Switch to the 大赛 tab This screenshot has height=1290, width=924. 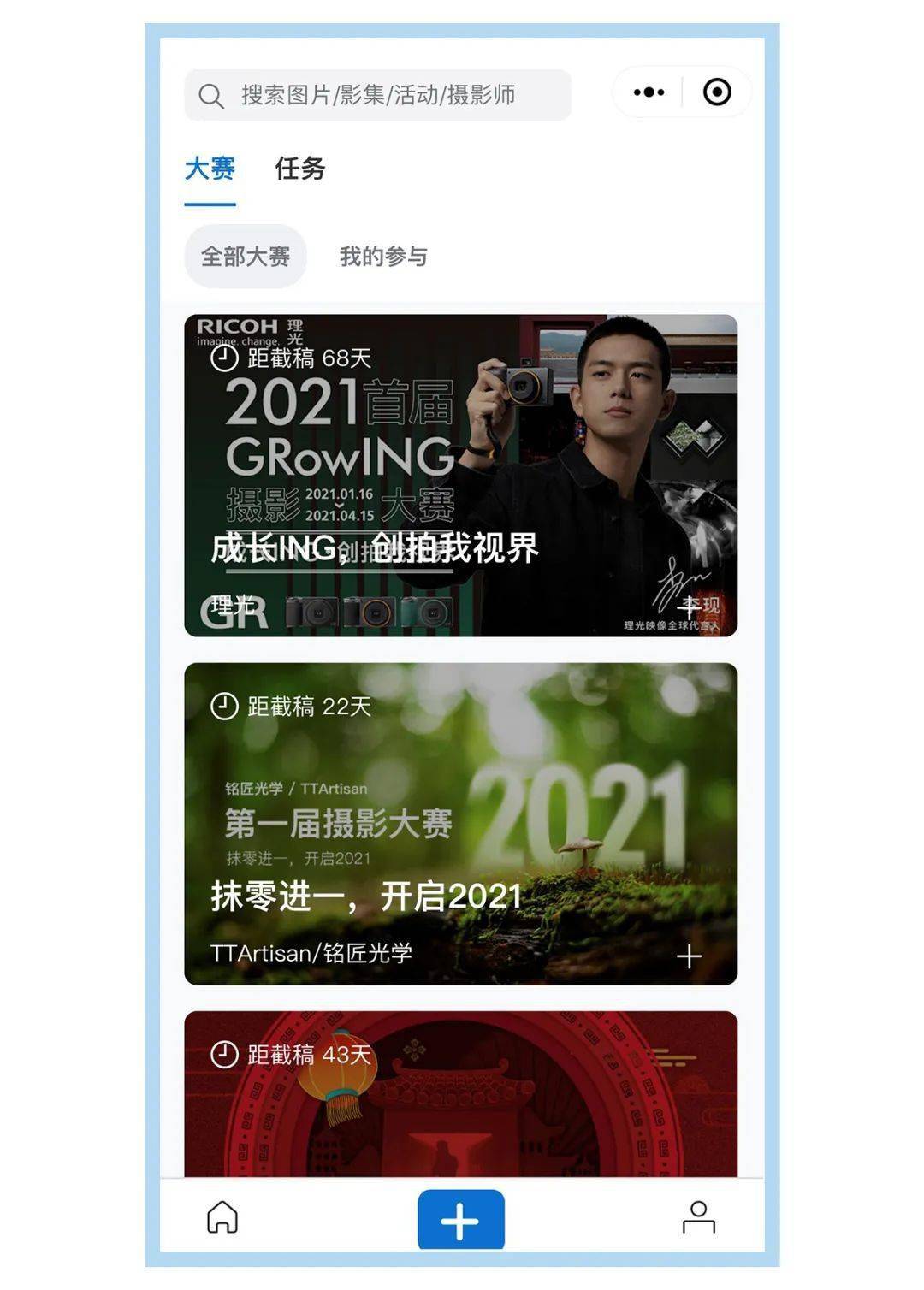(210, 169)
